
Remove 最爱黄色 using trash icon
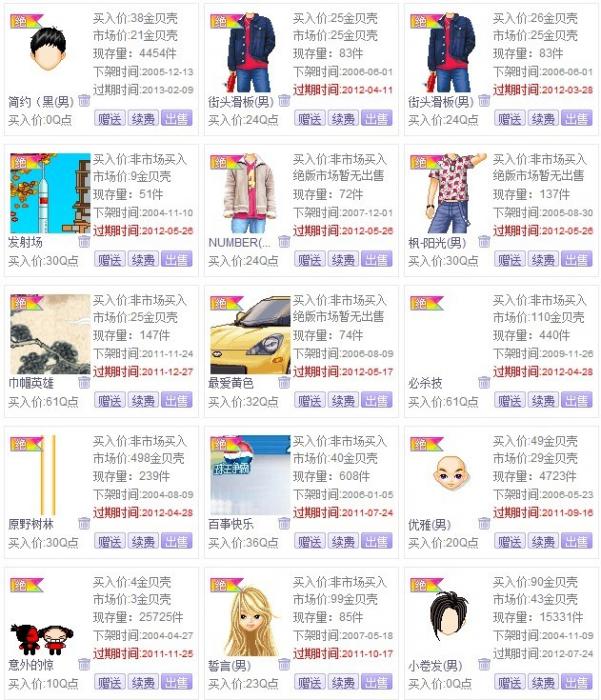(284, 382)
